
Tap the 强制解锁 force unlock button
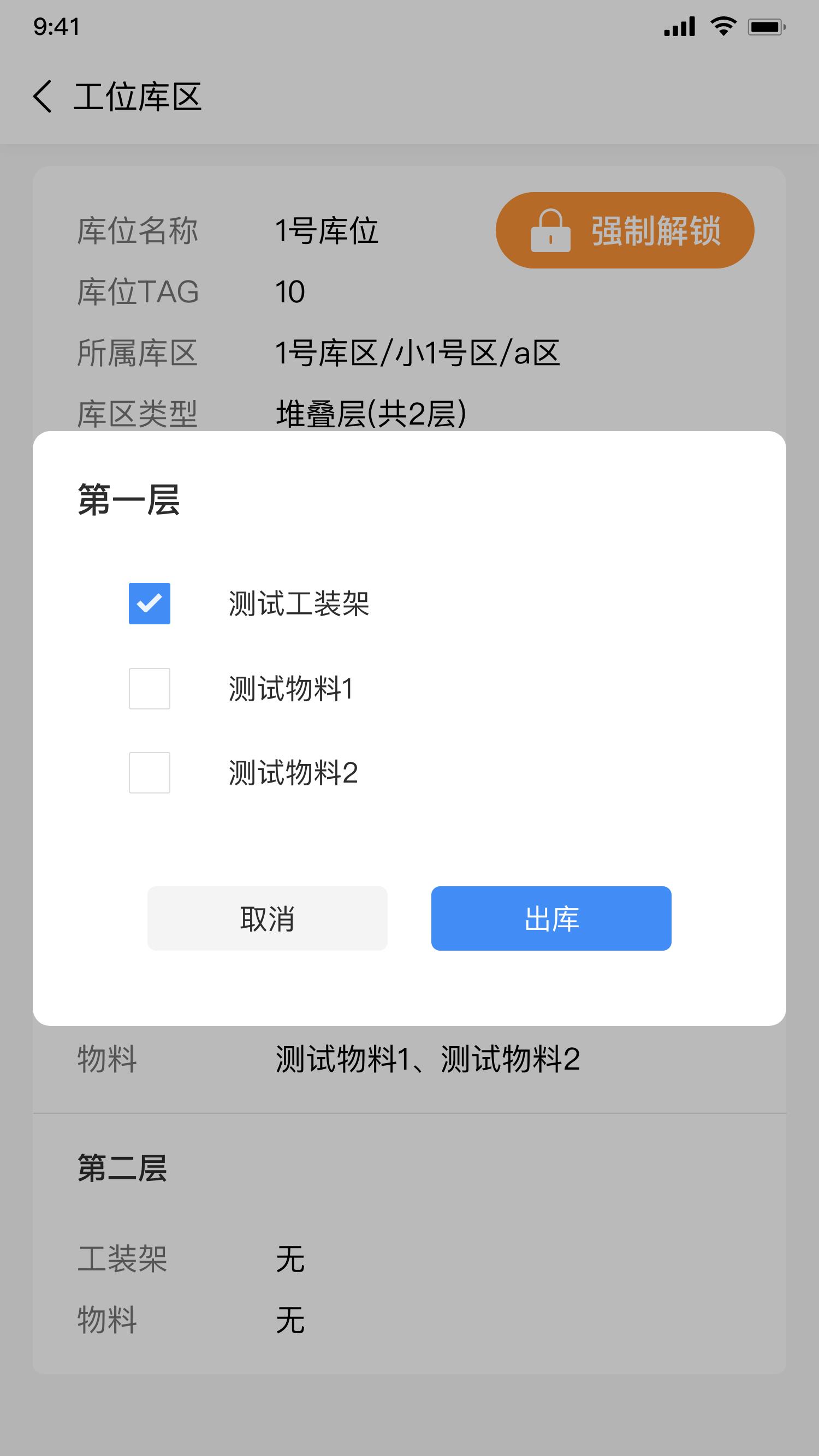point(625,230)
